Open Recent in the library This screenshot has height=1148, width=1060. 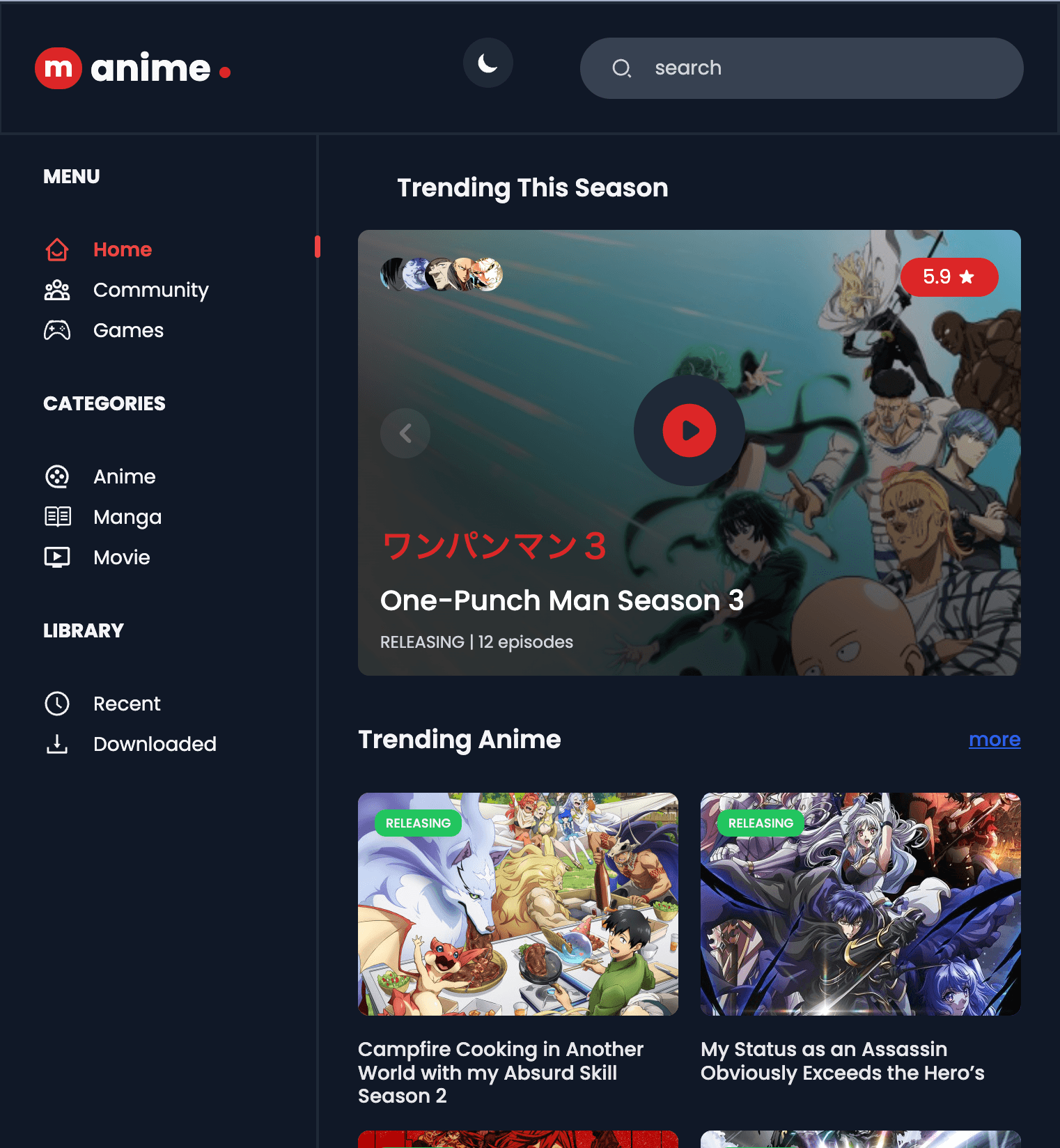click(x=127, y=704)
